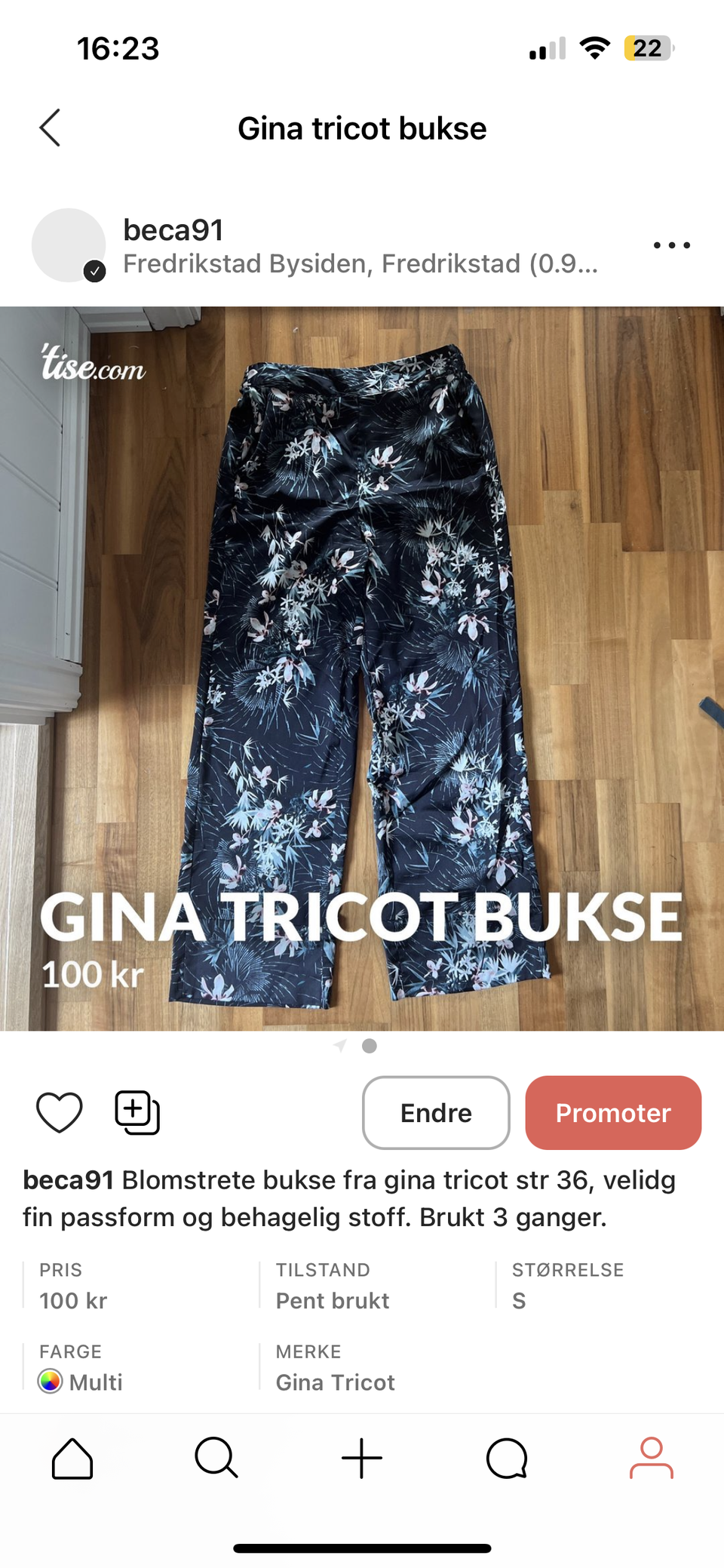The height and width of the screenshot is (1568, 724).
Task: Add listing to a collection
Action: (137, 1112)
